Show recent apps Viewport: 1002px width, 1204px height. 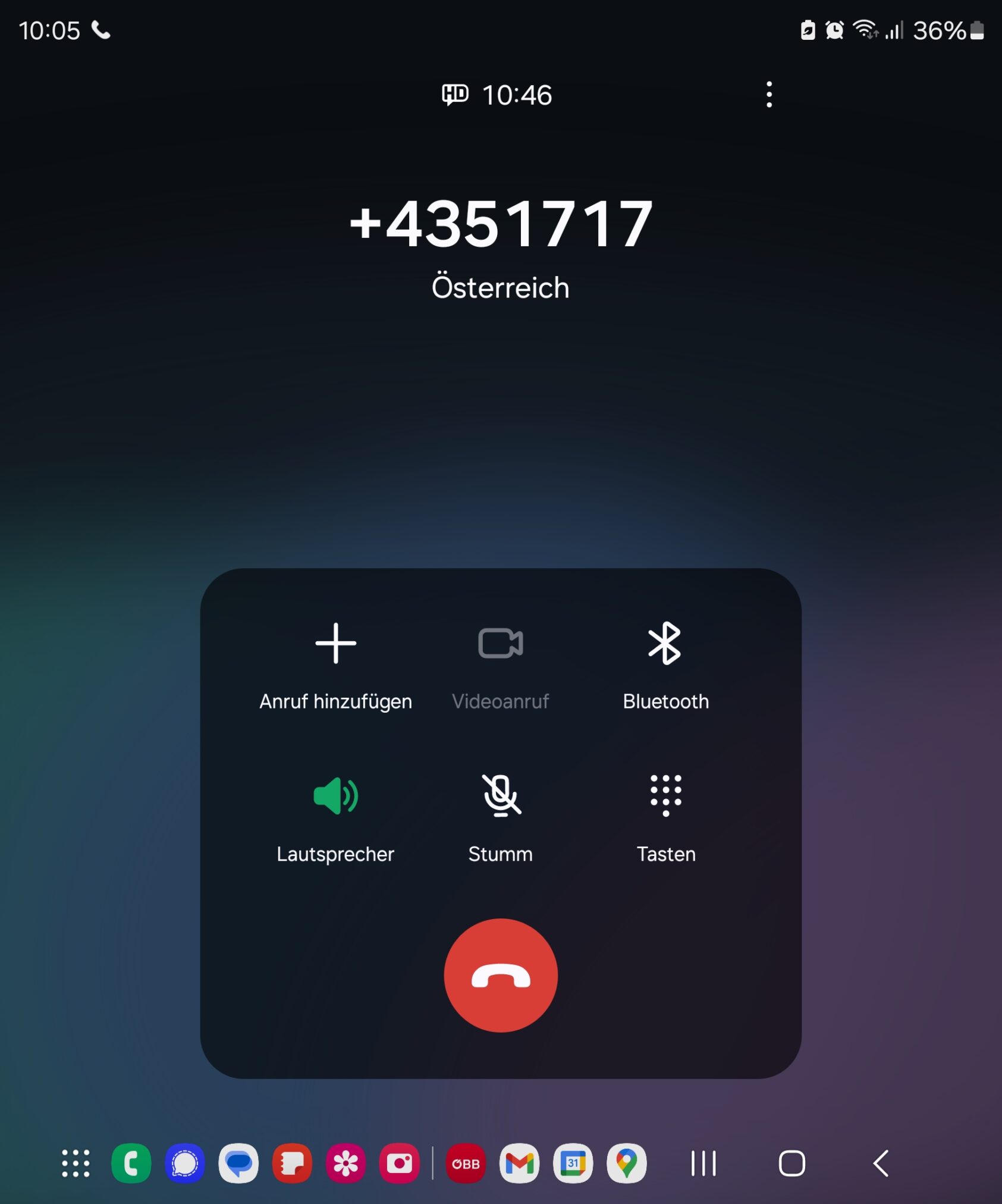pos(703,1163)
